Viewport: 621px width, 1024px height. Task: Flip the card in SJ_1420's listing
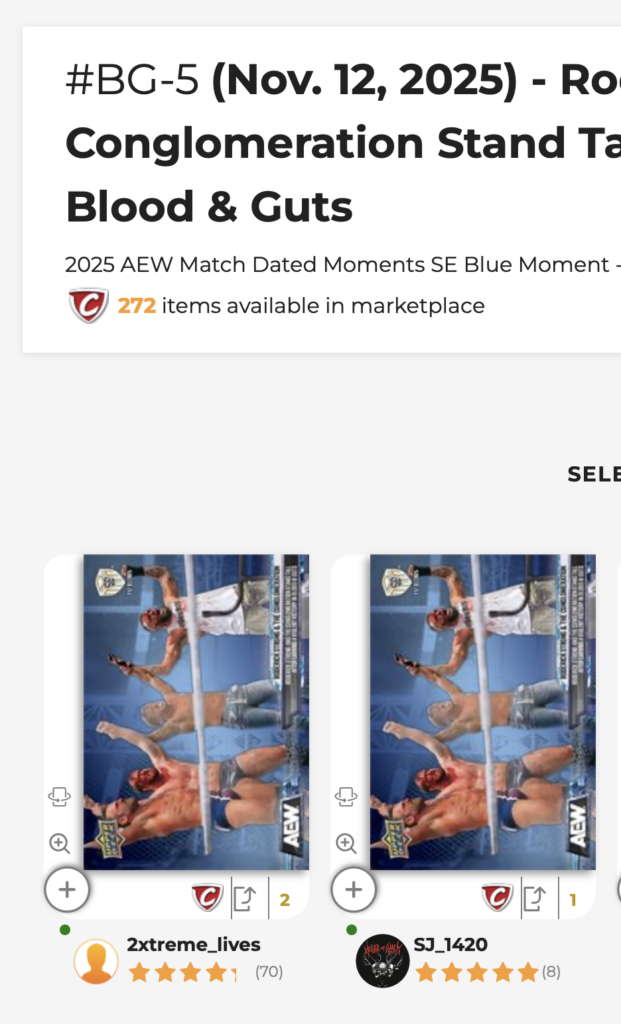coord(346,797)
